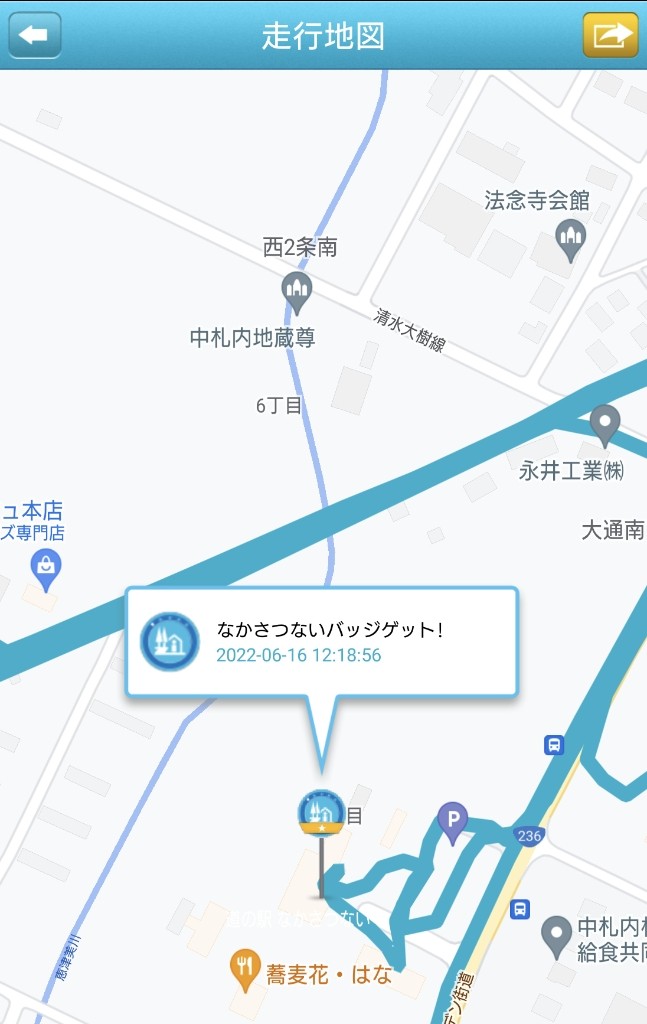Select the badge marker on the map
This screenshot has height=1024, width=647.
(321, 812)
